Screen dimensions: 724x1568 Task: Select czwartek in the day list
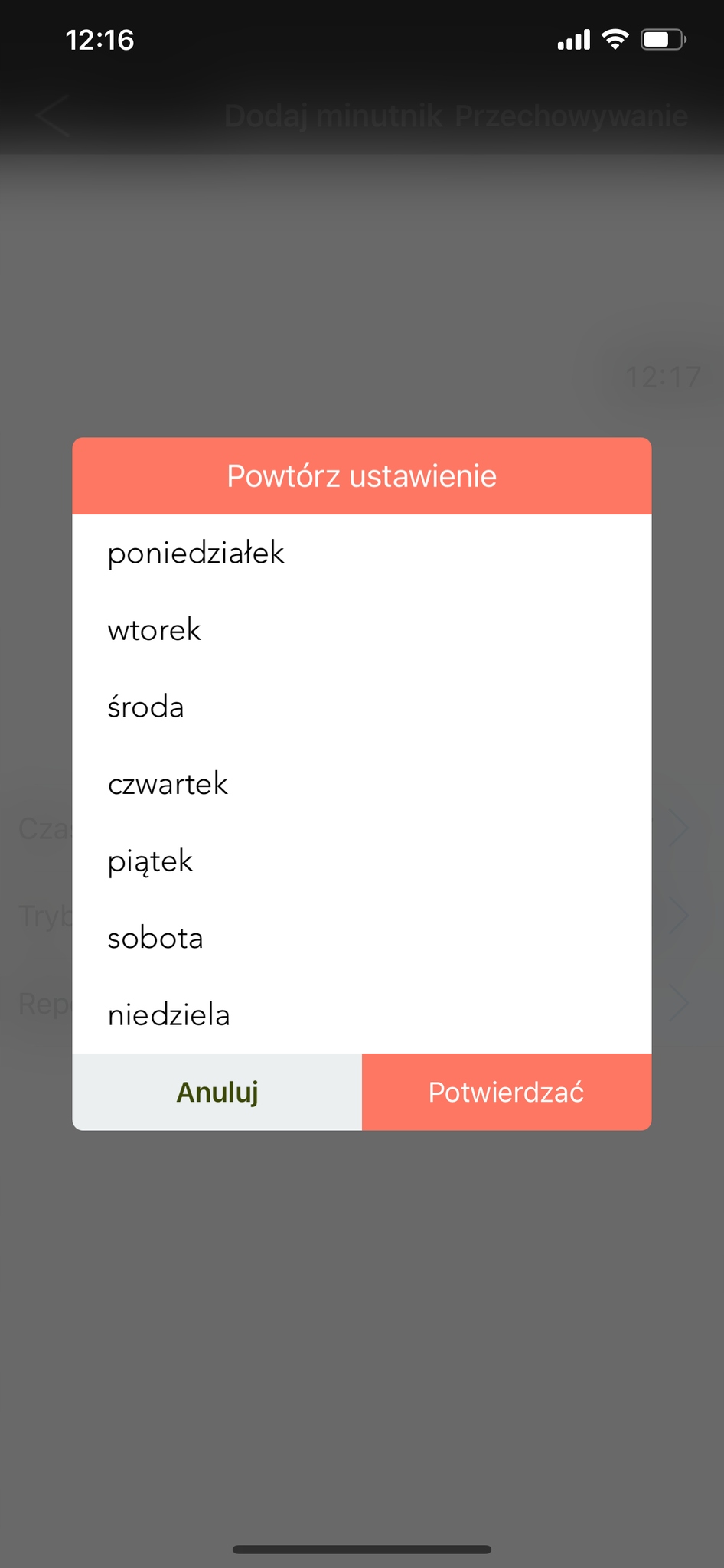pos(361,784)
